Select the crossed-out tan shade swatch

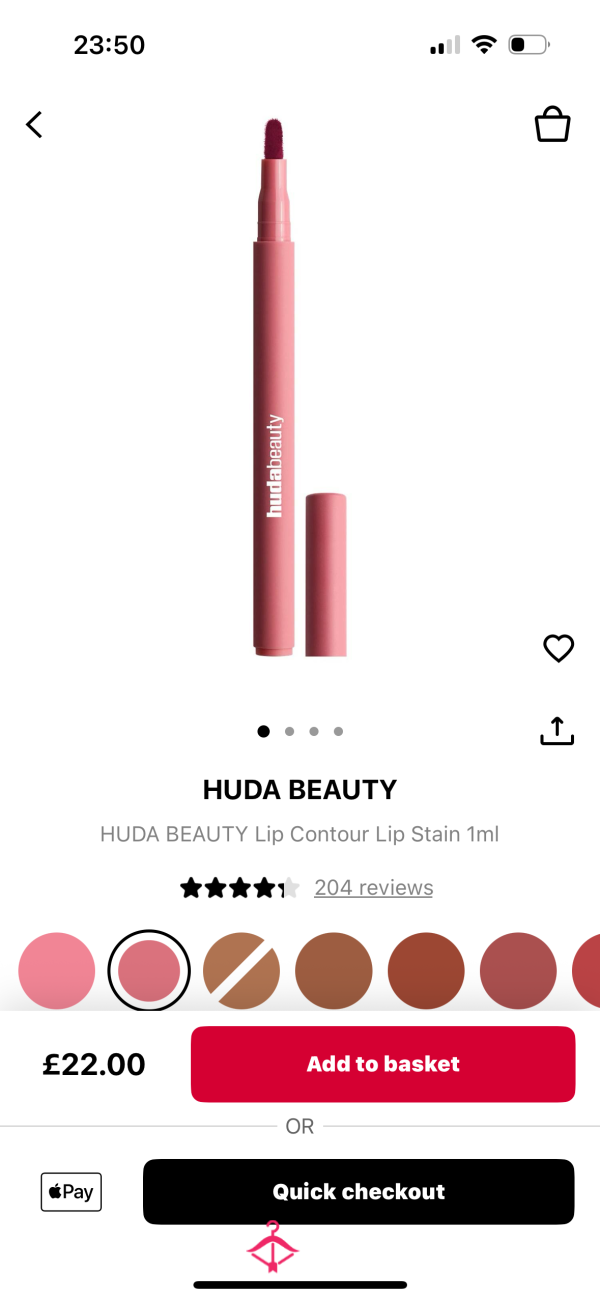tap(241, 970)
